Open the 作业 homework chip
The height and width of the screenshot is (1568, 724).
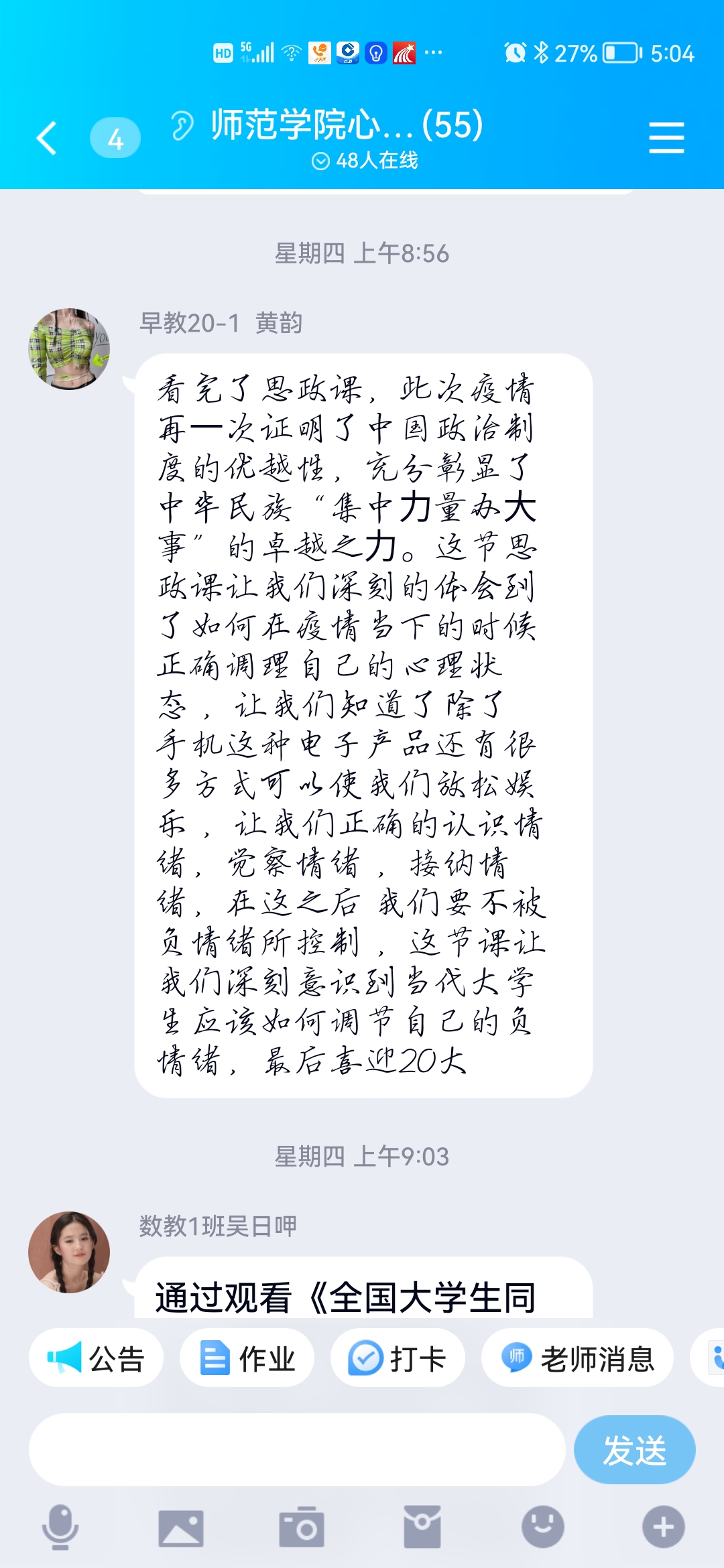tap(247, 1359)
